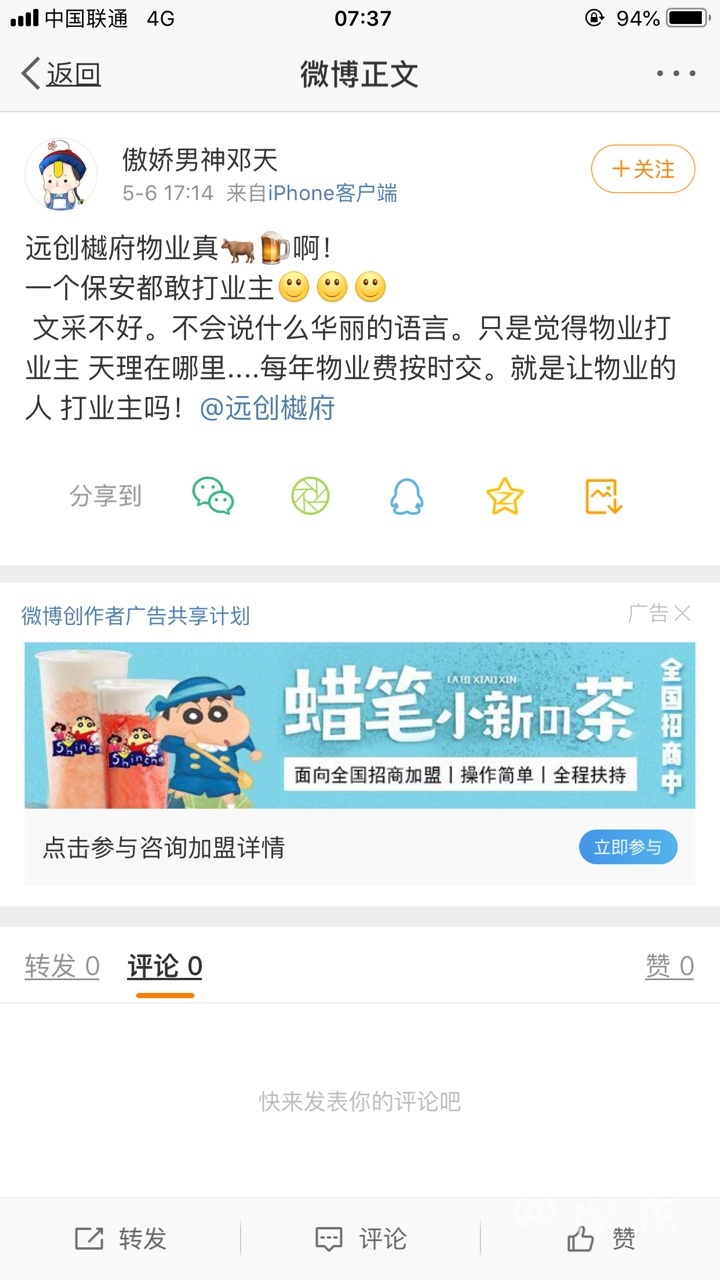The width and height of the screenshot is (720, 1280).
Task: Like this post with 赞
Action: click(600, 1239)
